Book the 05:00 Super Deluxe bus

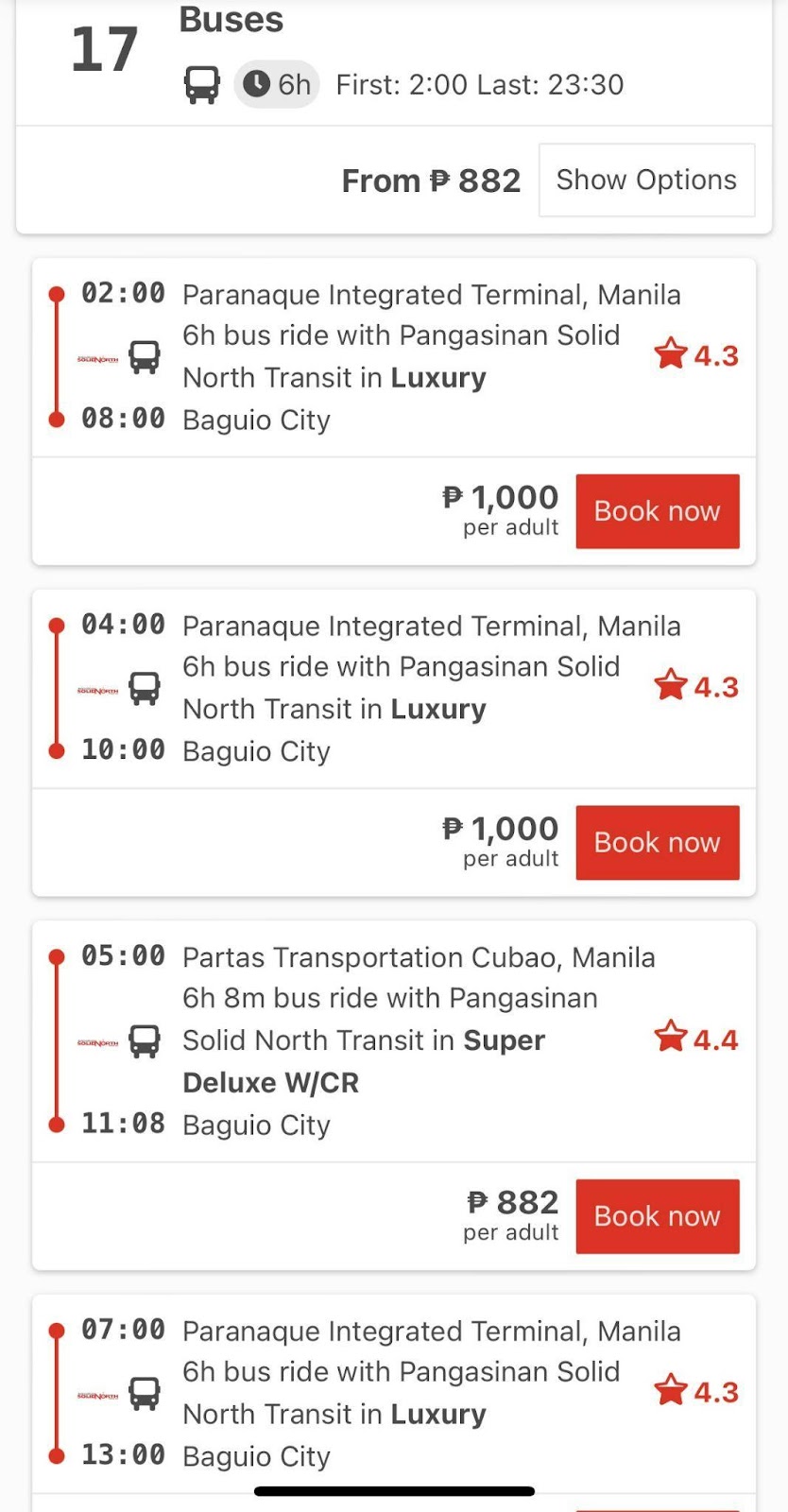pyautogui.click(x=657, y=1216)
